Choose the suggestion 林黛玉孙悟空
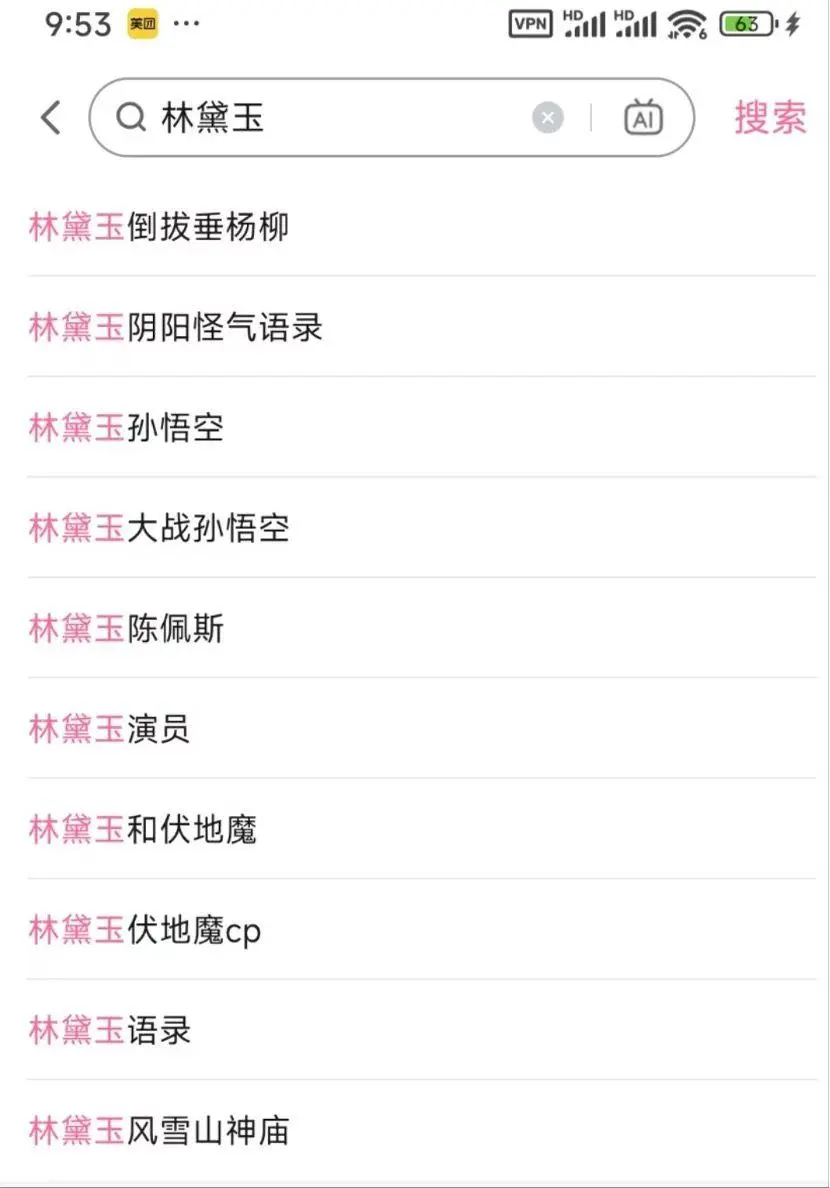Screen dimensions: 830x1188 (127, 428)
